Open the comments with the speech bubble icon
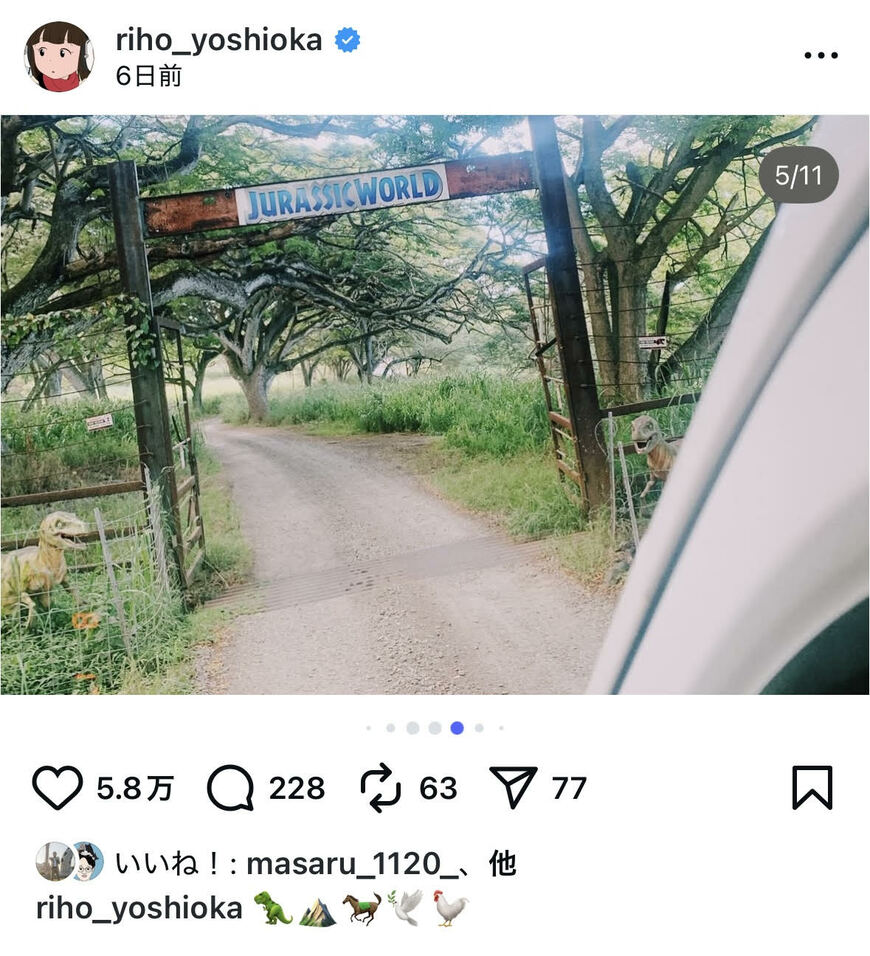Screen dimensions: 870x956 click(232, 788)
